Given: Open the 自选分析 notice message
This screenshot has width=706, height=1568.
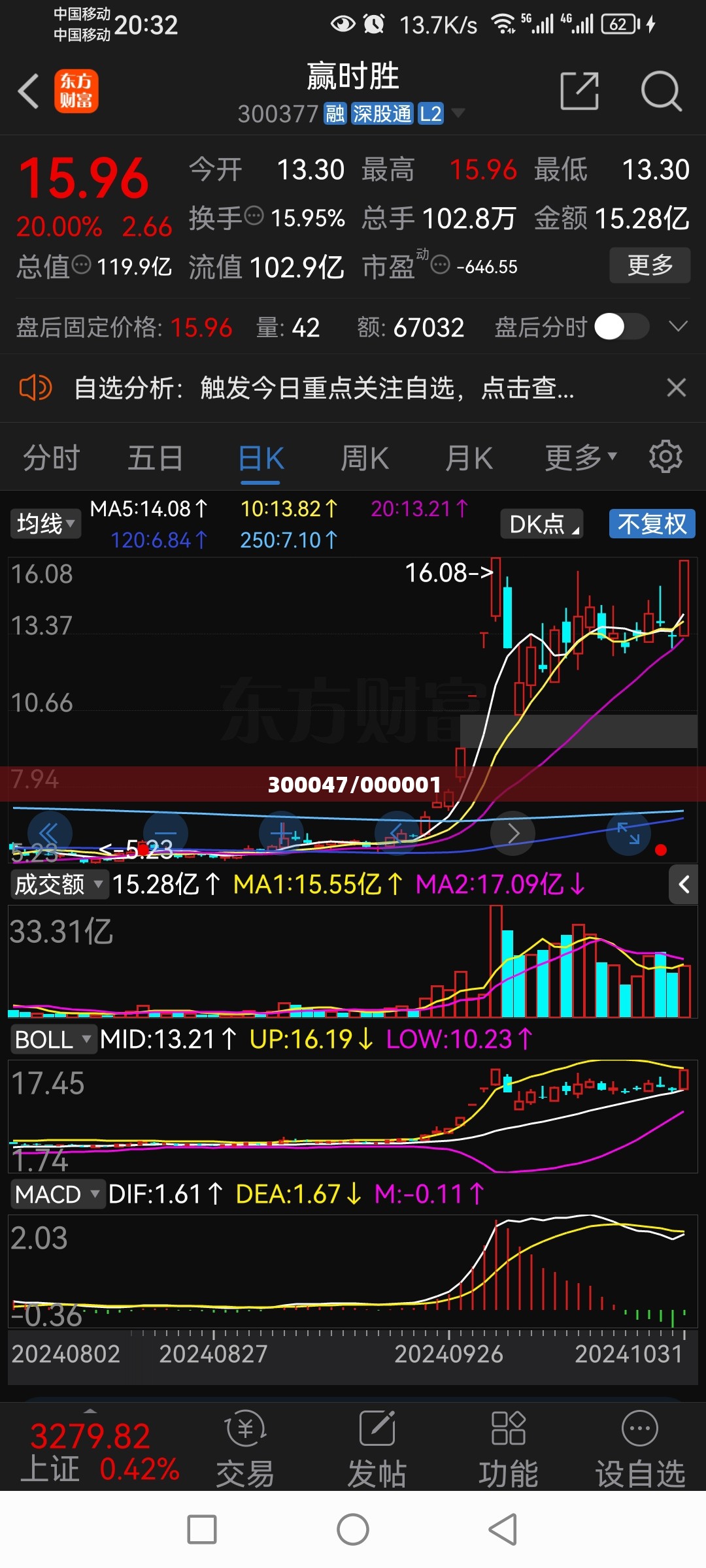Looking at the screenshot, I should pyautogui.click(x=324, y=388).
